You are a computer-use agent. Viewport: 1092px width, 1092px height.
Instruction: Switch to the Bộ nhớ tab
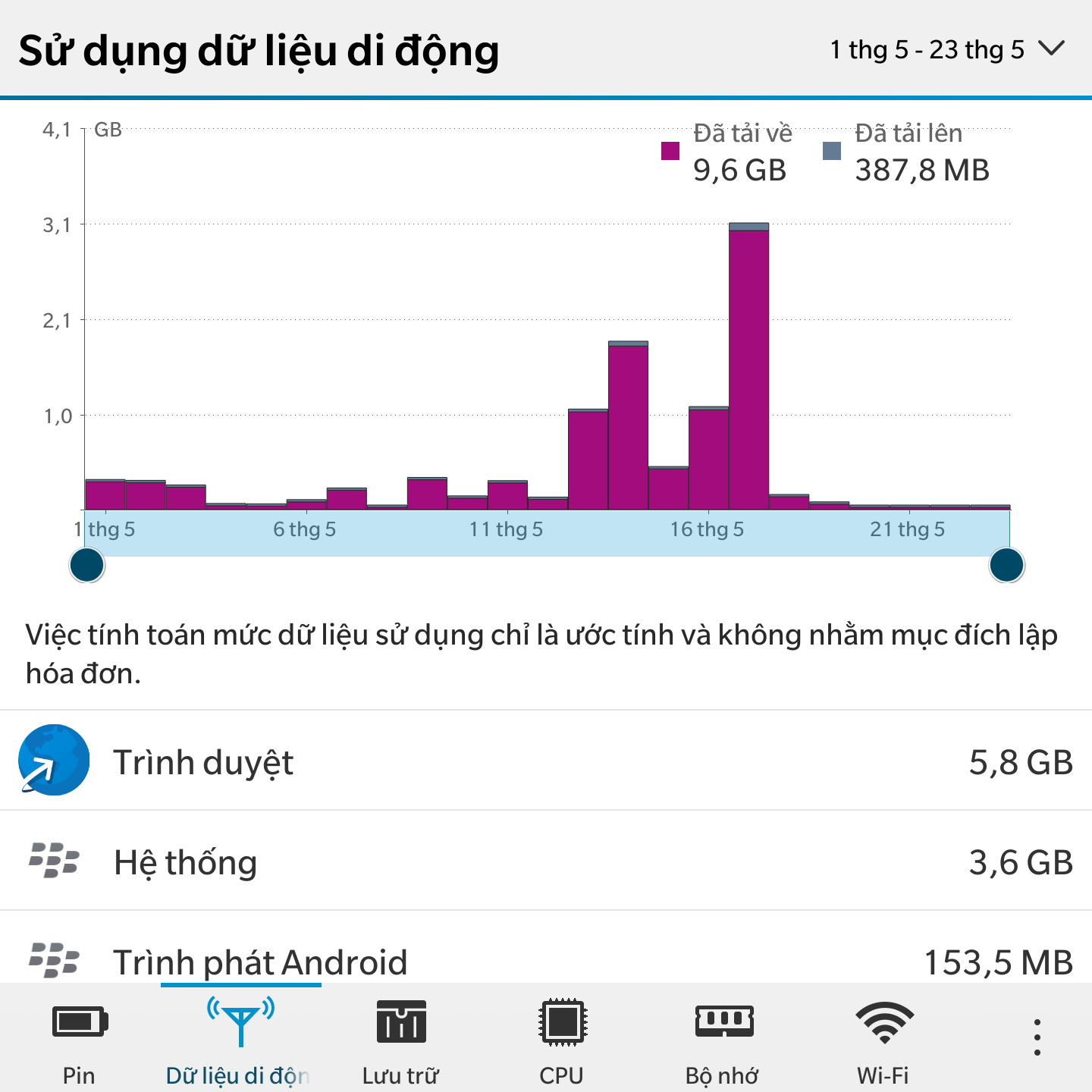723,1040
